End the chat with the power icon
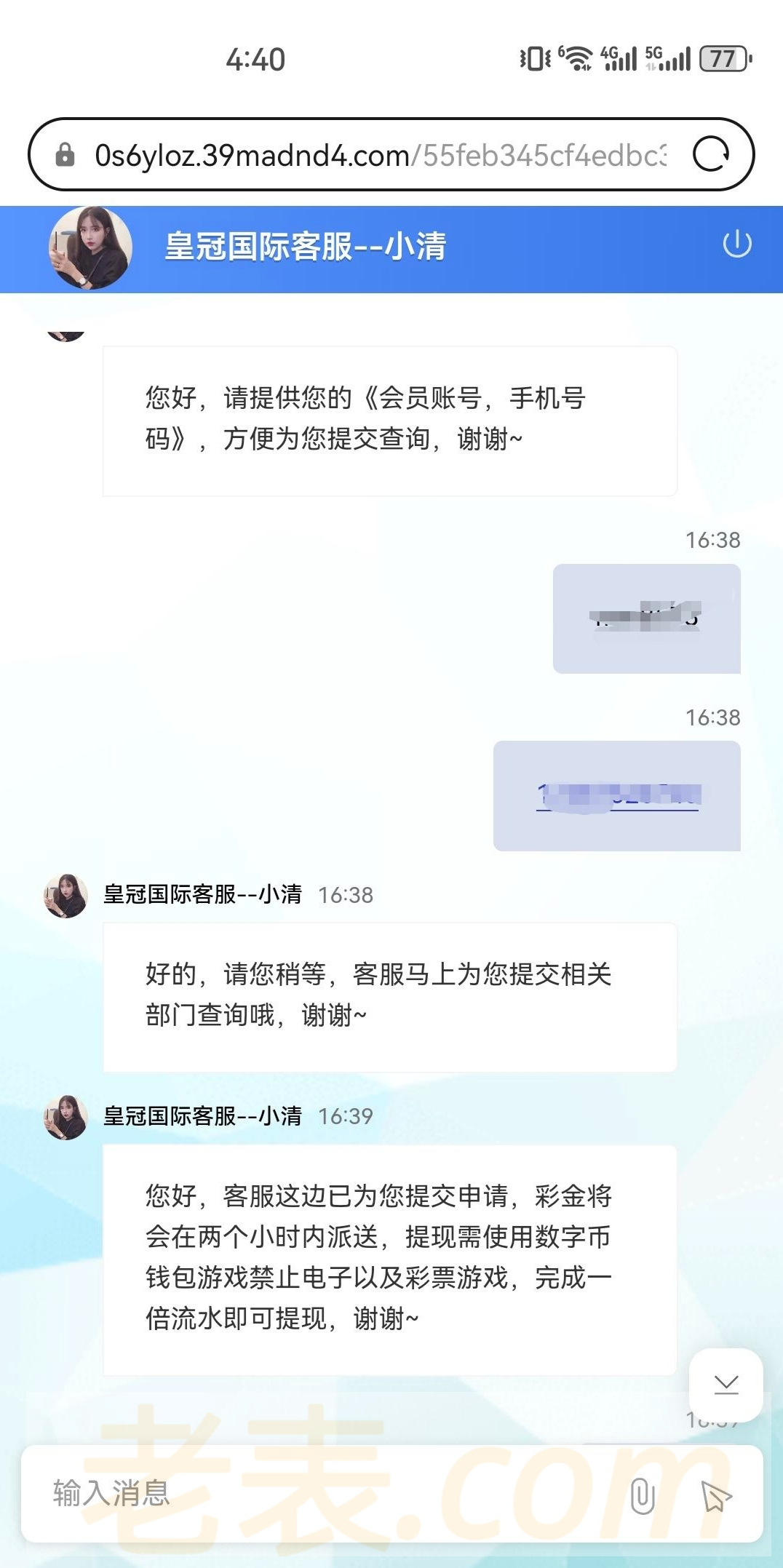Viewport: 783px width, 1568px height. click(736, 244)
